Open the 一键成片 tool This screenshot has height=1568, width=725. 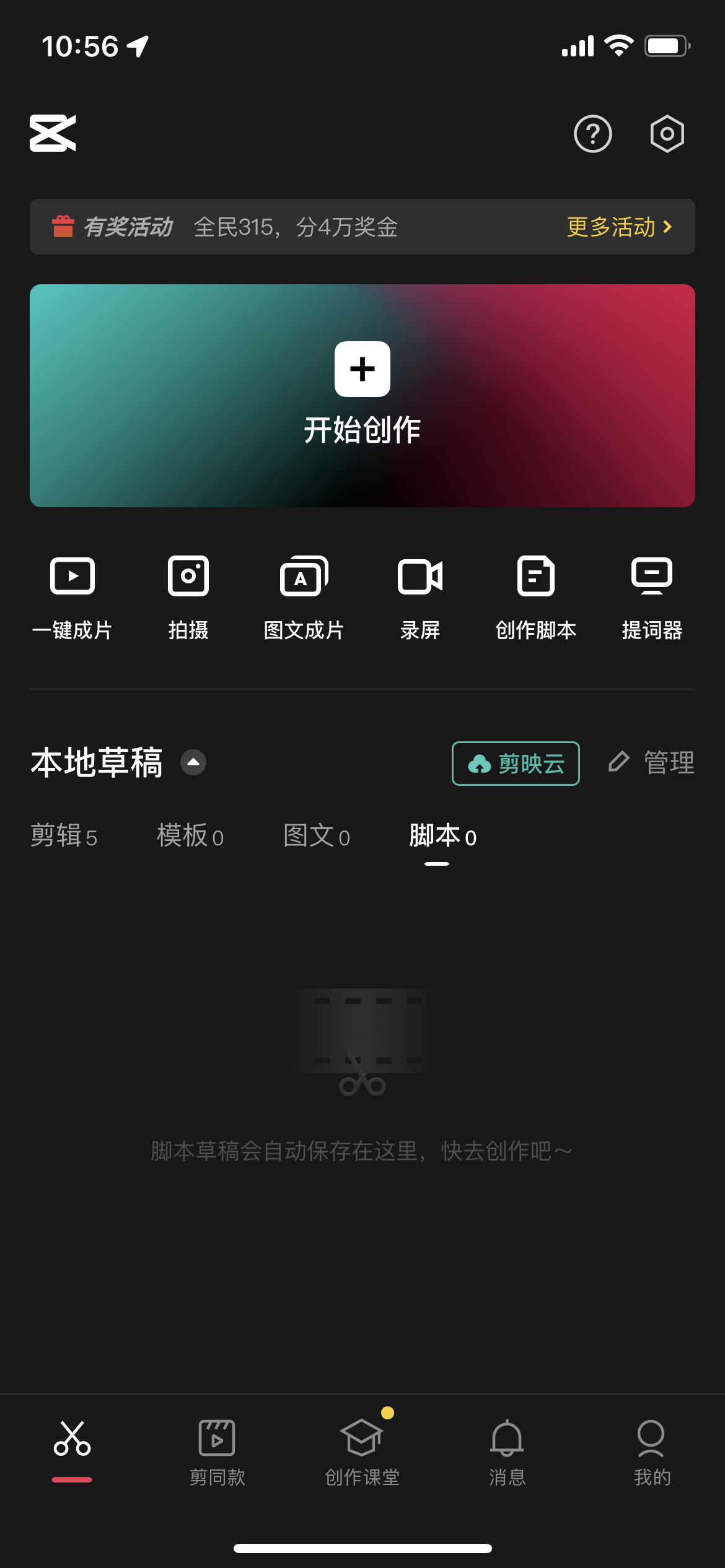pyautogui.click(x=72, y=596)
